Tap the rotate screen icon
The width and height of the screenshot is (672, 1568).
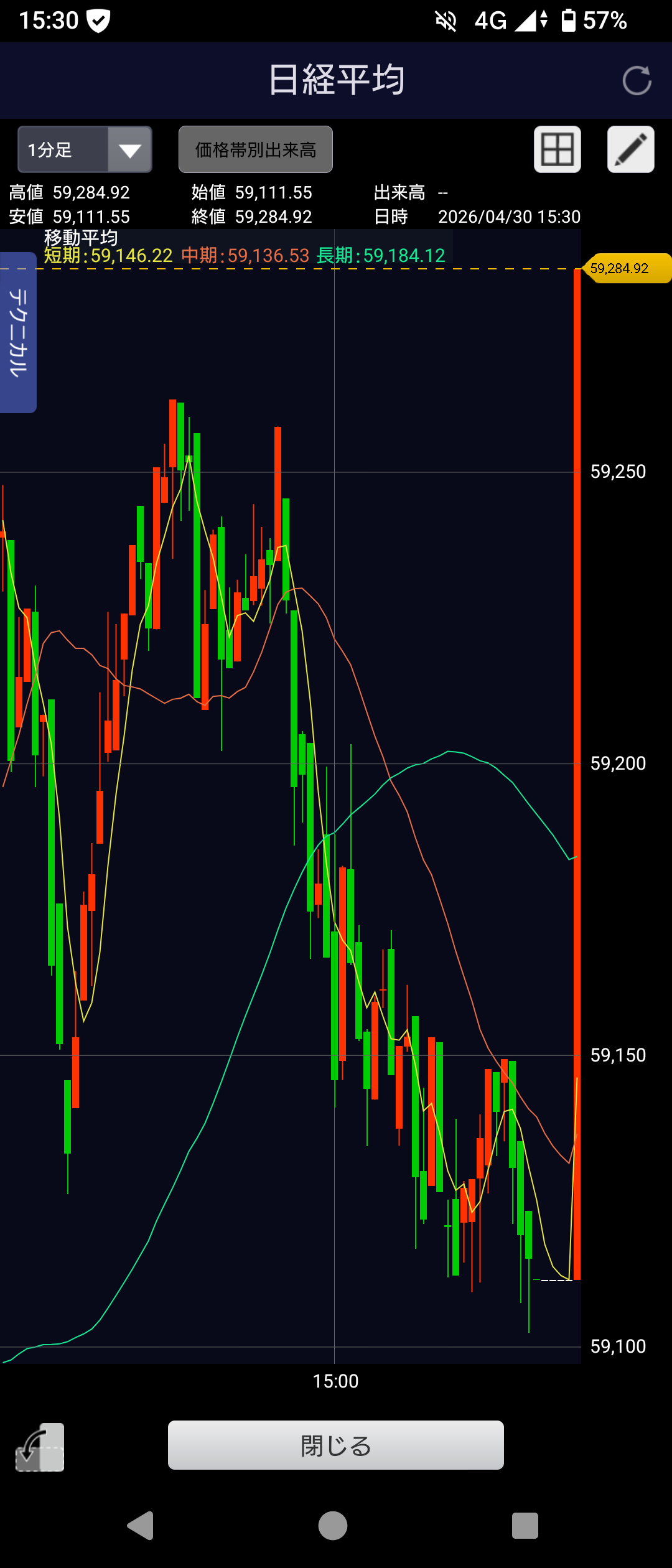pos(40,1446)
